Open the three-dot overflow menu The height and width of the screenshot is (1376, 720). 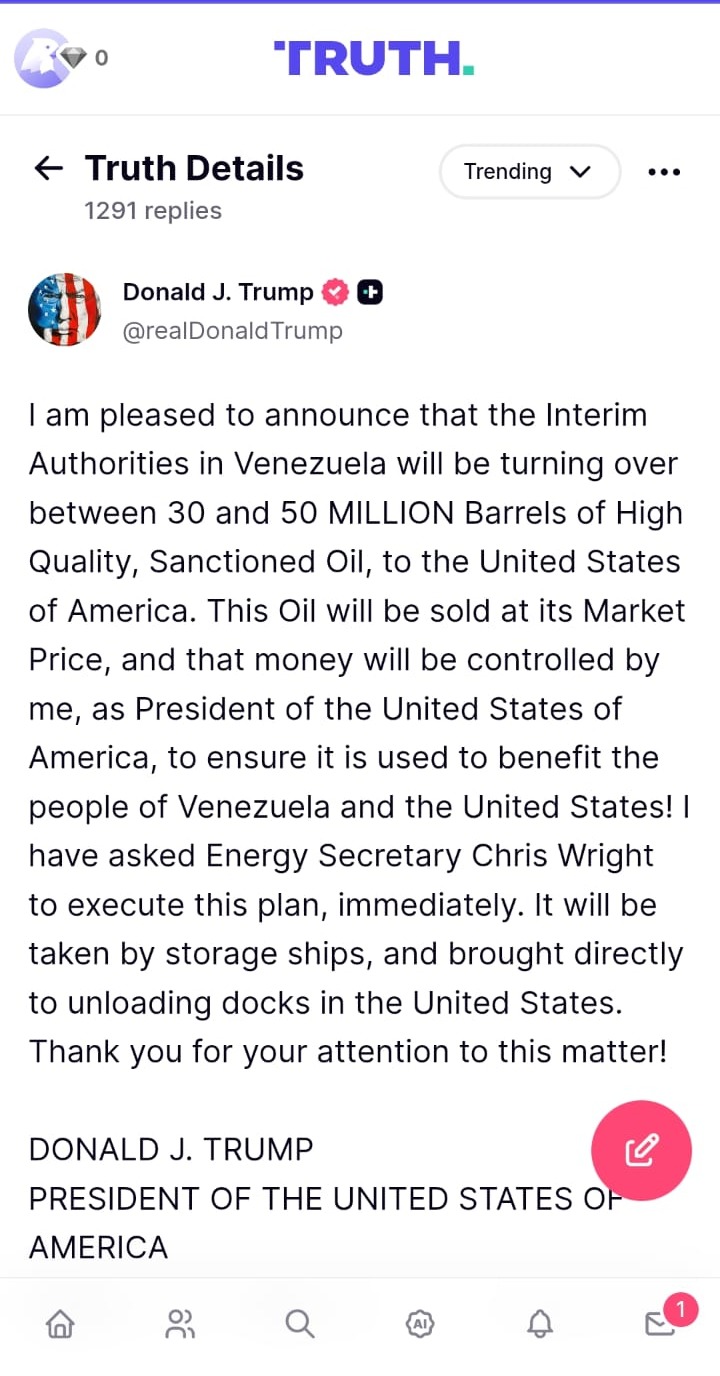click(x=664, y=172)
